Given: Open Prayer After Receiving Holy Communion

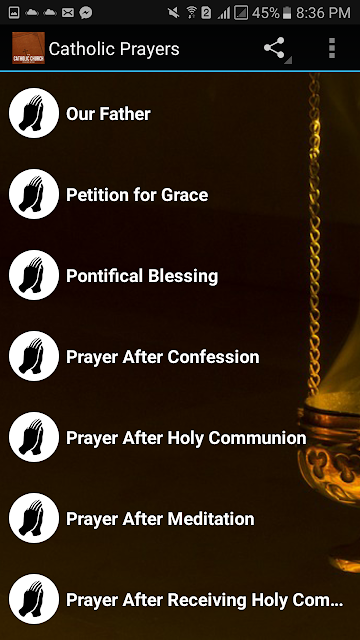Looking at the screenshot, I should (180, 599).
